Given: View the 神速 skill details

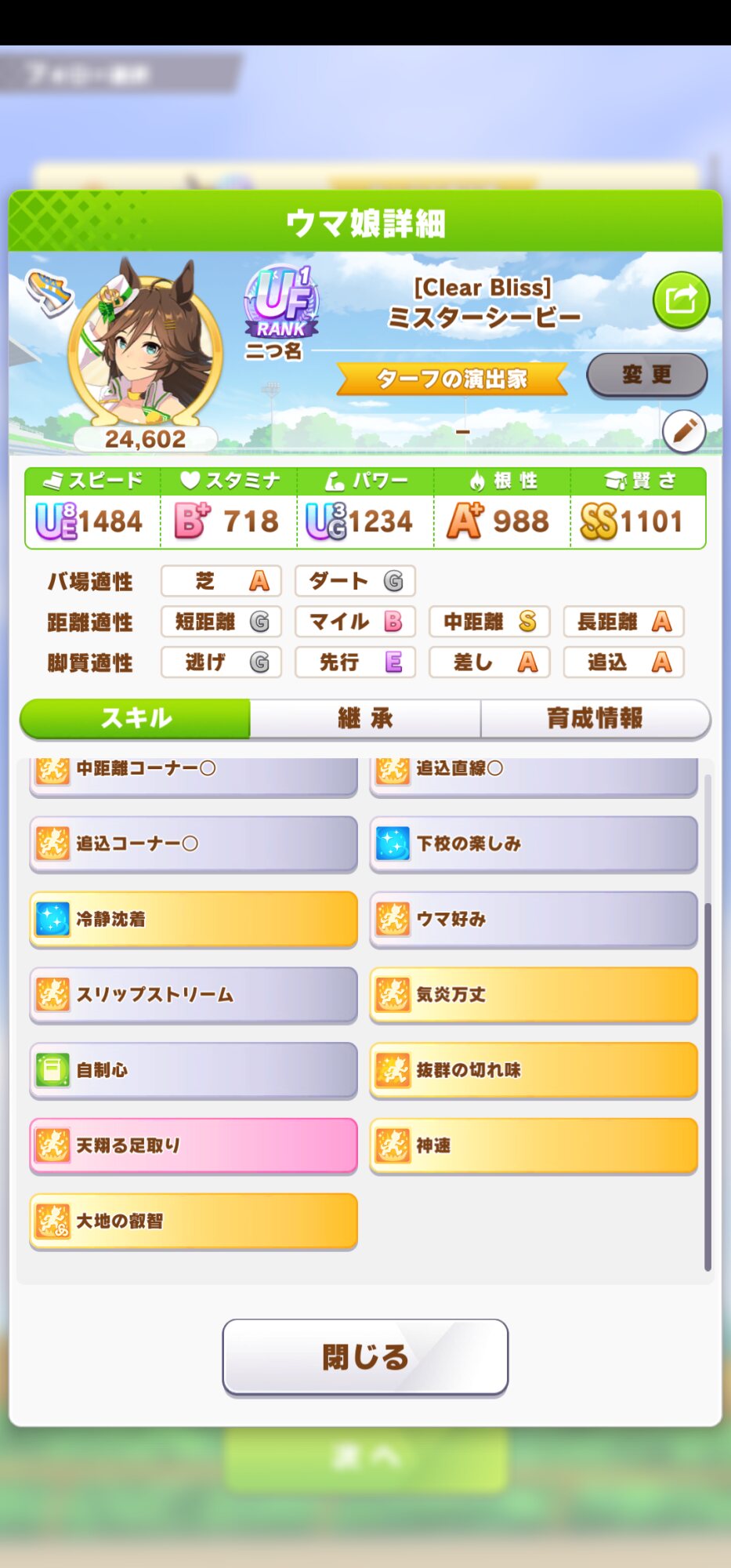Looking at the screenshot, I should click(534, 1145).
